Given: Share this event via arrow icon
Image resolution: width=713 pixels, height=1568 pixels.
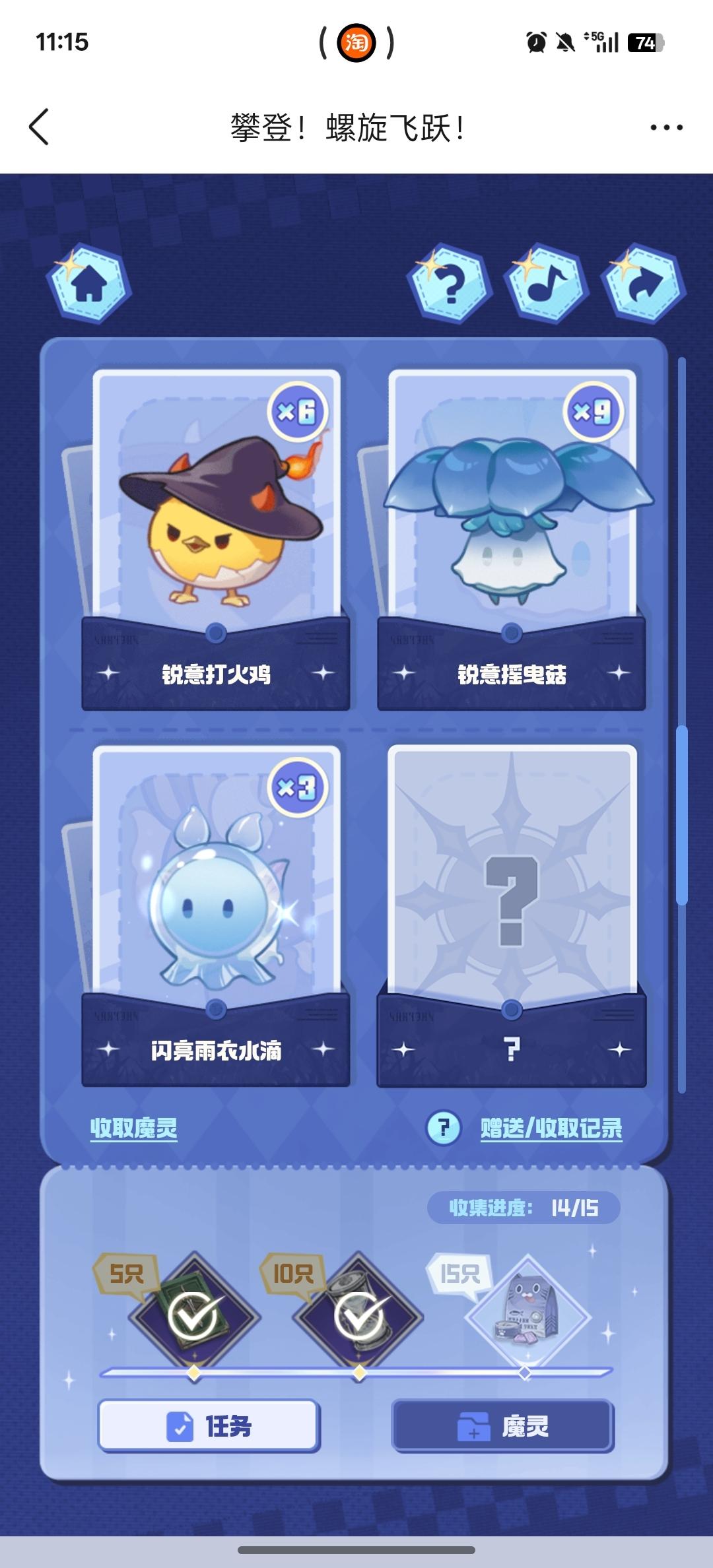Looking at the screenshot, I should click(642, 284).
